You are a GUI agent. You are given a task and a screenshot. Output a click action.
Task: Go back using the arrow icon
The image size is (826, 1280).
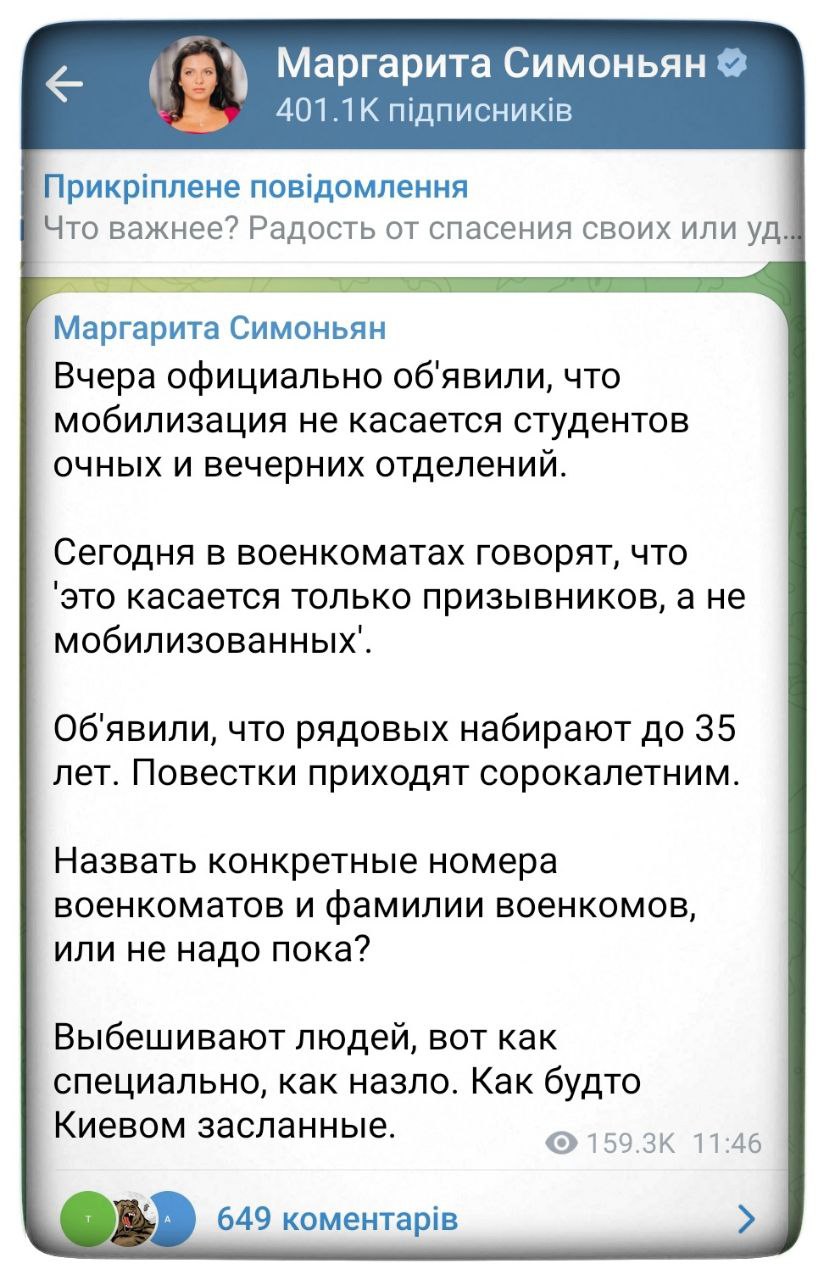pos(65,85)
